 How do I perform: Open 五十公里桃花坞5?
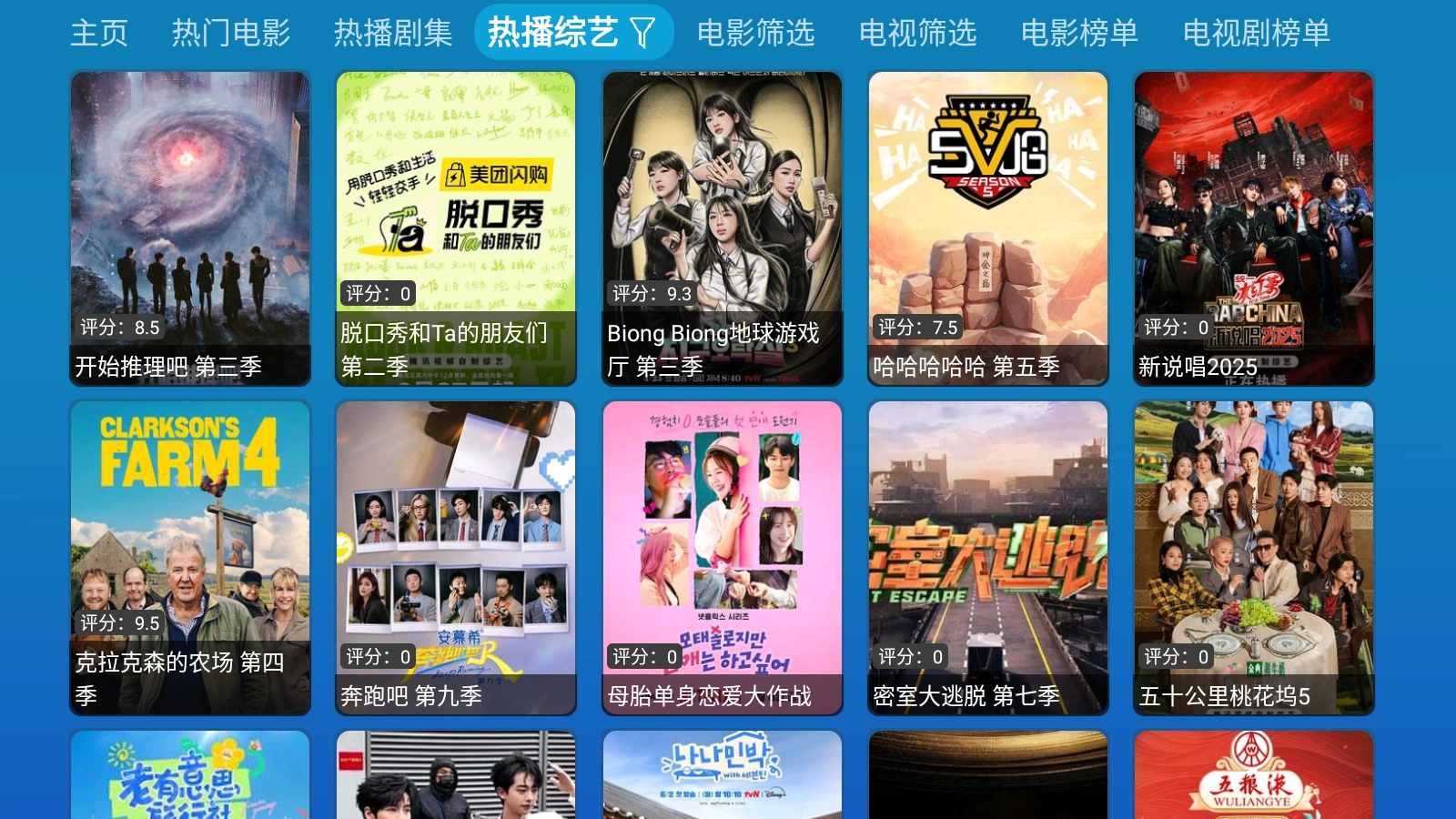point(1254,557)
